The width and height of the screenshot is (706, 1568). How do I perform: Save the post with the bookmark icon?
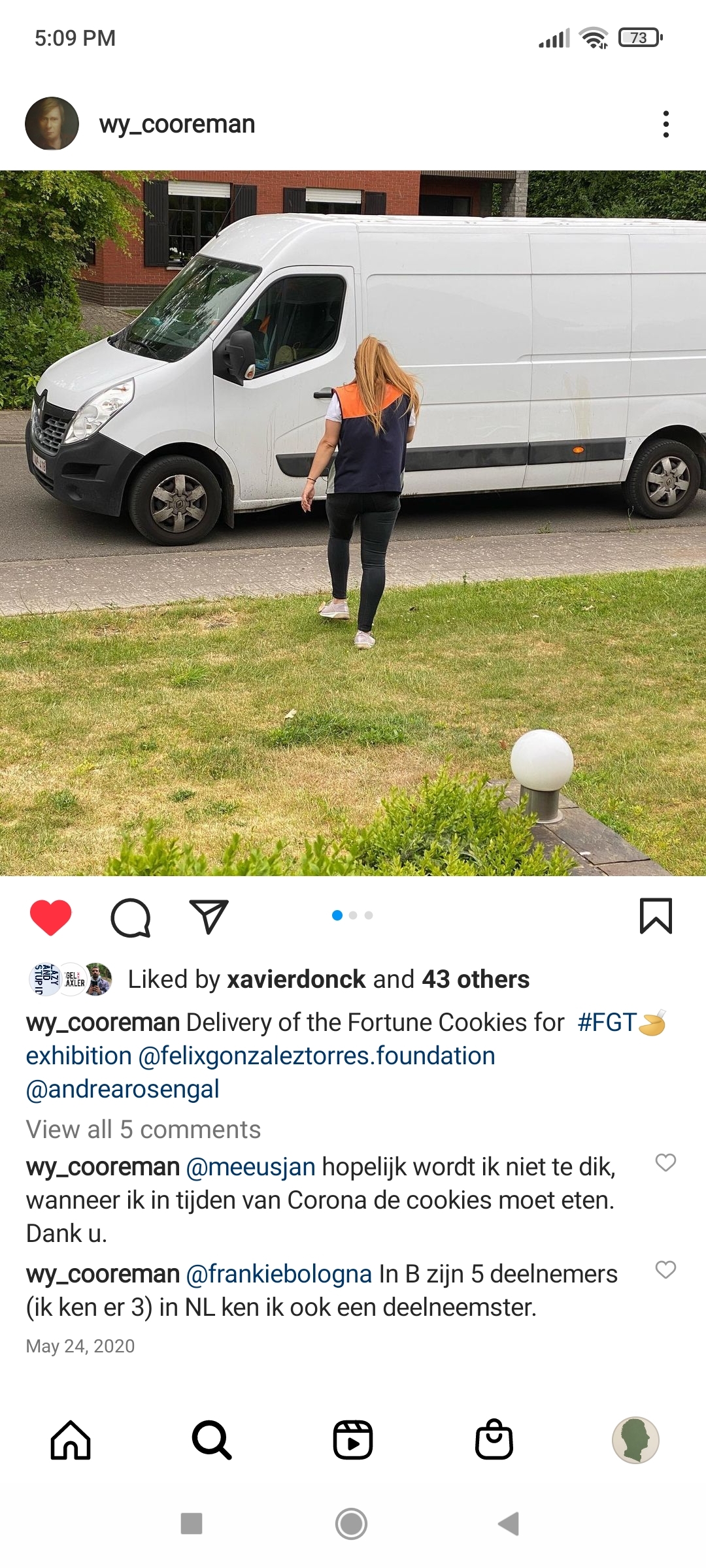tap(656, 916)
